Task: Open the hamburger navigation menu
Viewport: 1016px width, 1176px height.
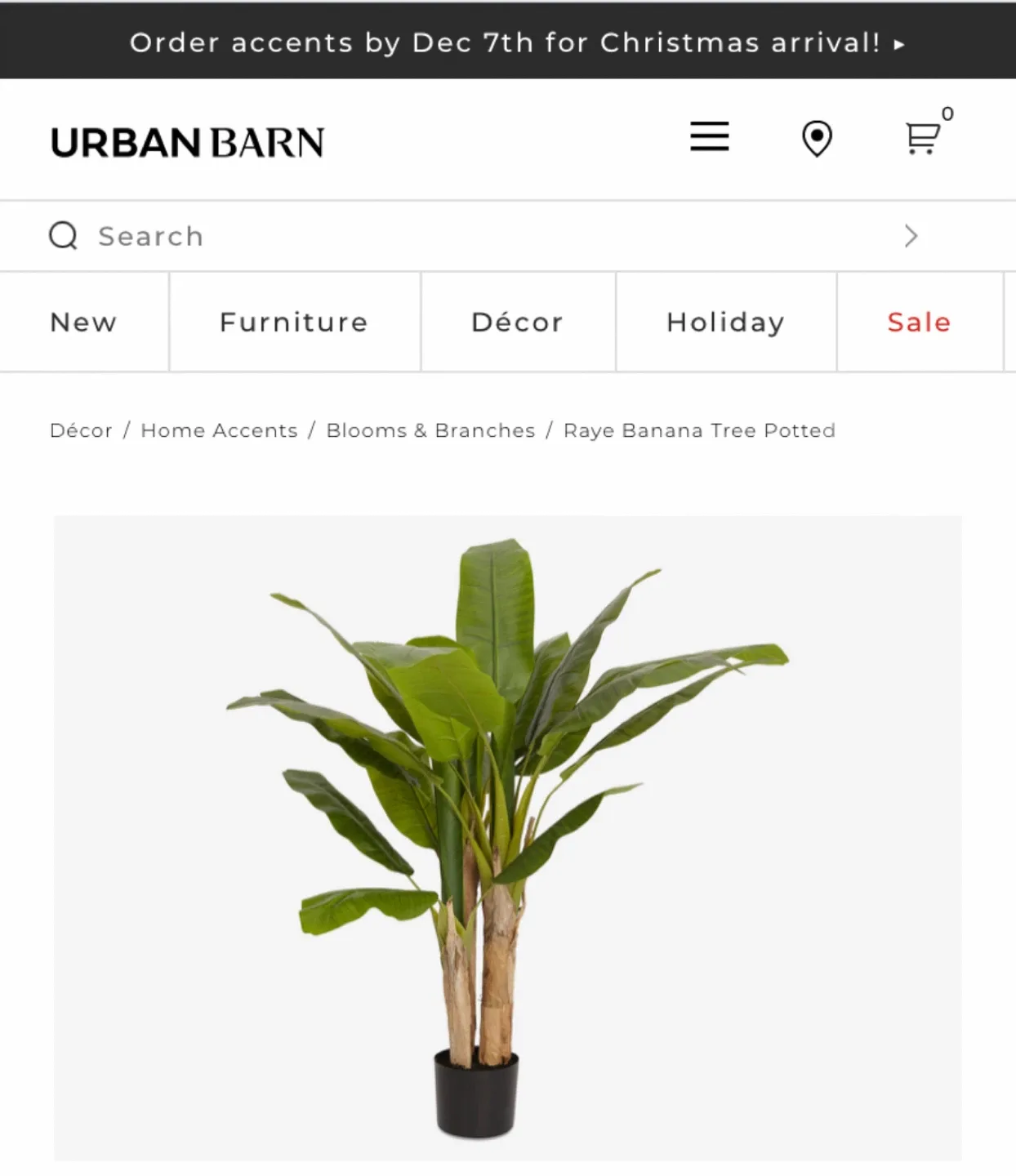Action: pos(709,138)
